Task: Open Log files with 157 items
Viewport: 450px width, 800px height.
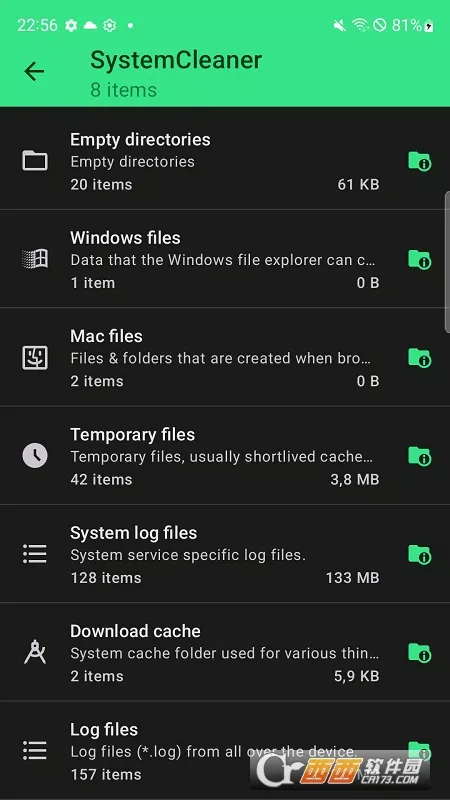Action: 225,751
